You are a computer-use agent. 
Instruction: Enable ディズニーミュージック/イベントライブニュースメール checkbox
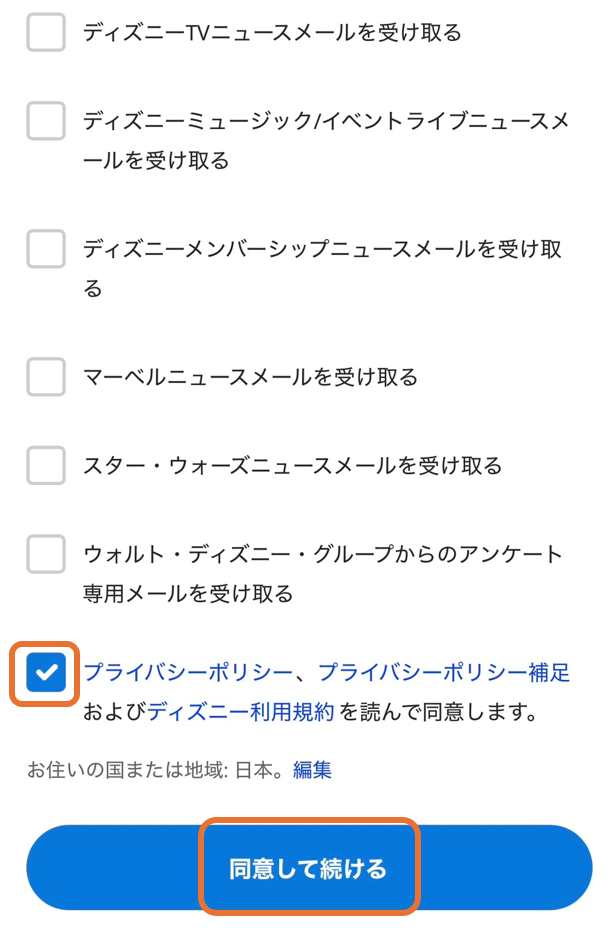[x=46, y=122]
